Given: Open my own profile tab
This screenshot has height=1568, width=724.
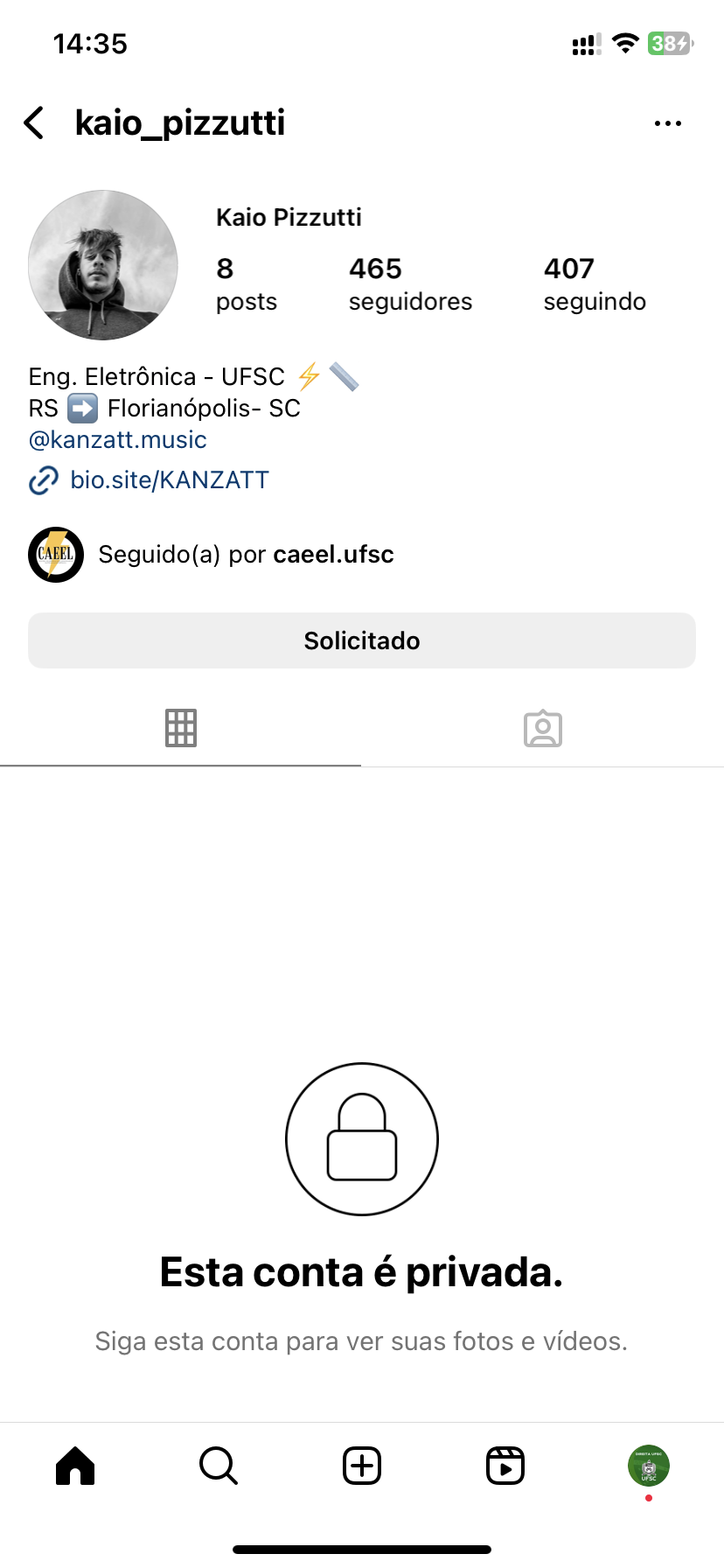Looking at the screenshot, I should (648, 1466).
